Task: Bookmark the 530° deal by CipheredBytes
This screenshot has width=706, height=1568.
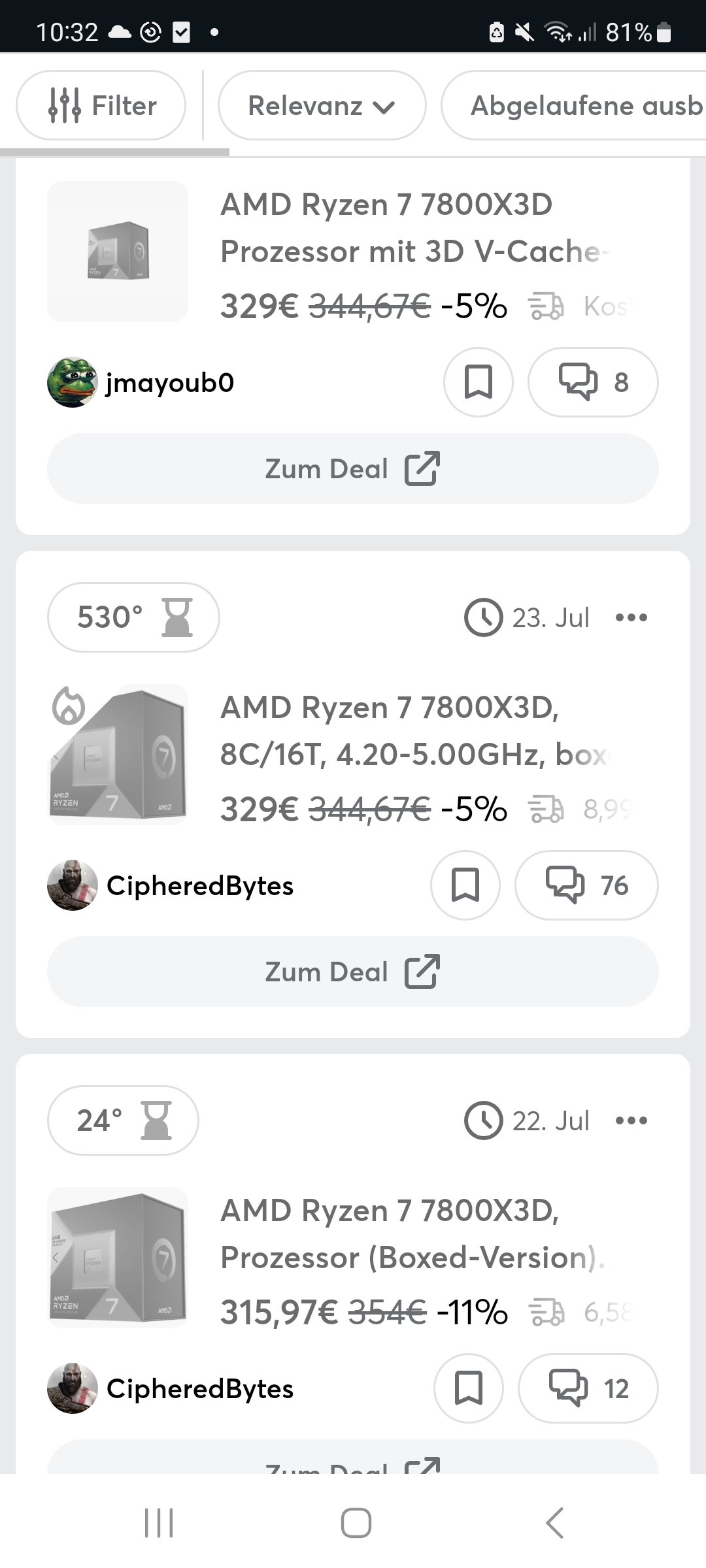Action: pos(465,885)
